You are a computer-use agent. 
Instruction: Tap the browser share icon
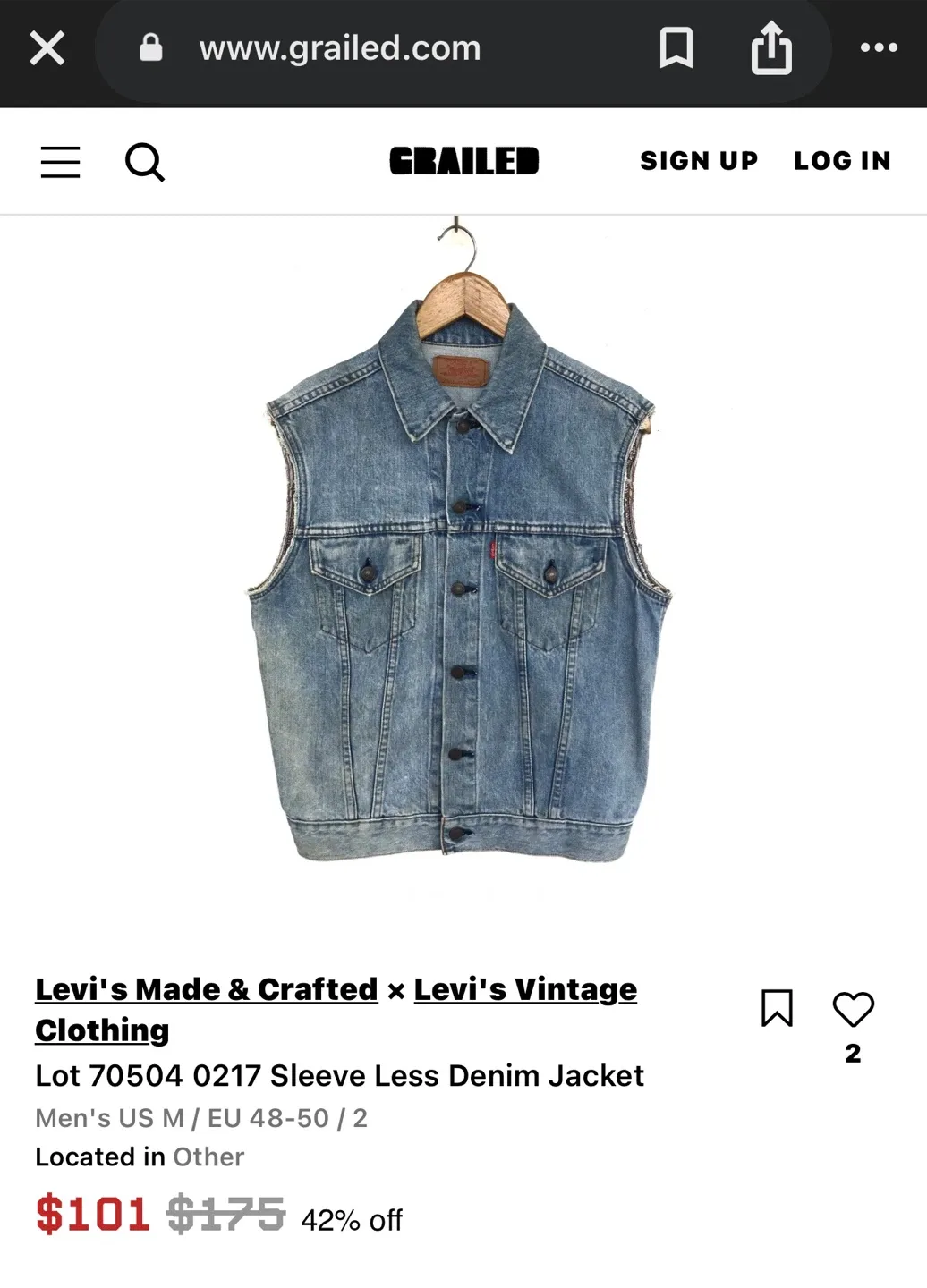pos(771,47)
